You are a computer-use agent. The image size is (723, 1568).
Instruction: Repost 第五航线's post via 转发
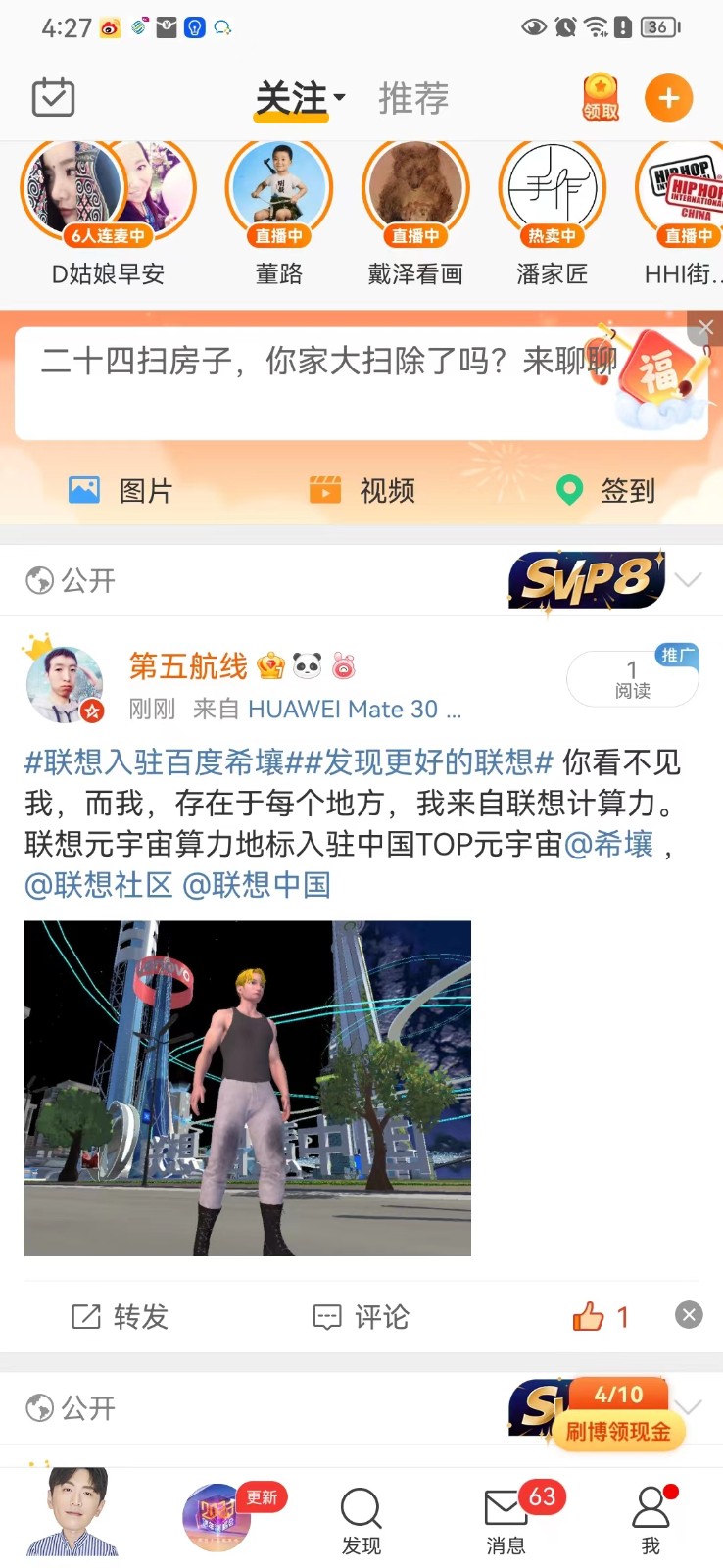tap(120, 1316)
